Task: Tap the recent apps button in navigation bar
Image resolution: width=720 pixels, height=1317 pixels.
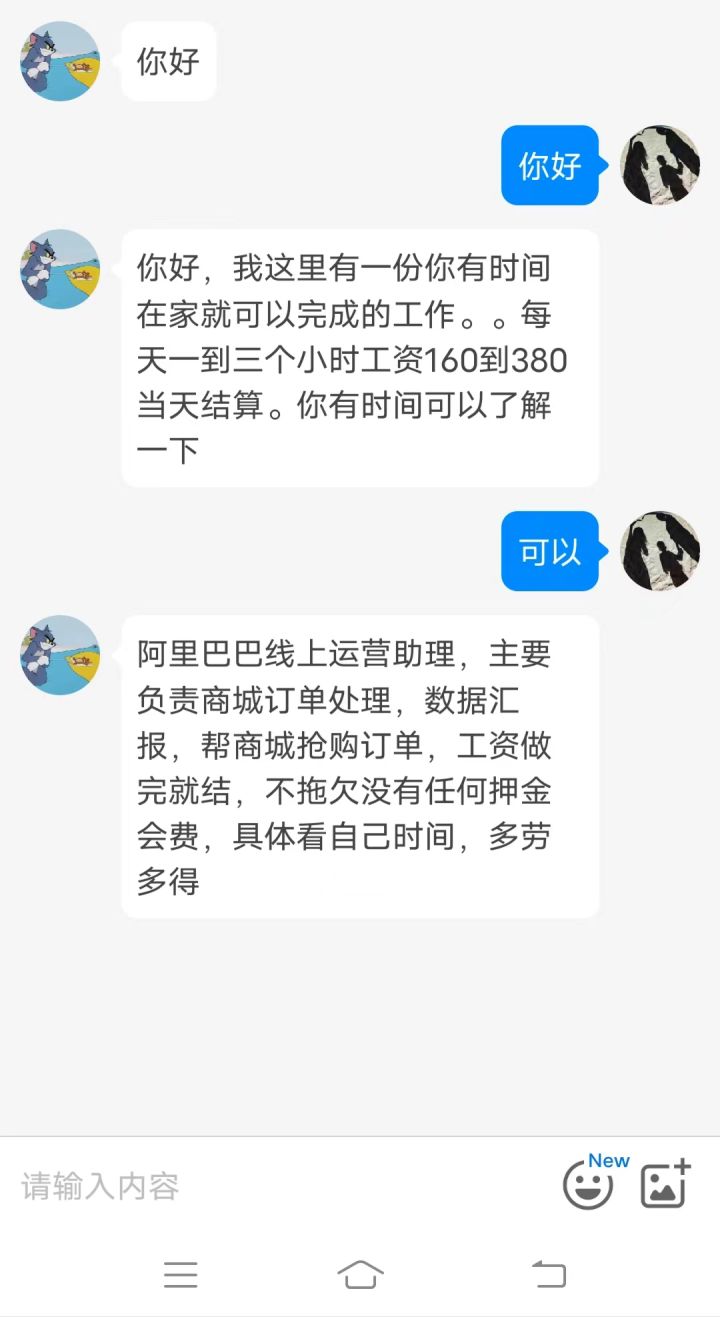Action: [x=180, y=1274]
